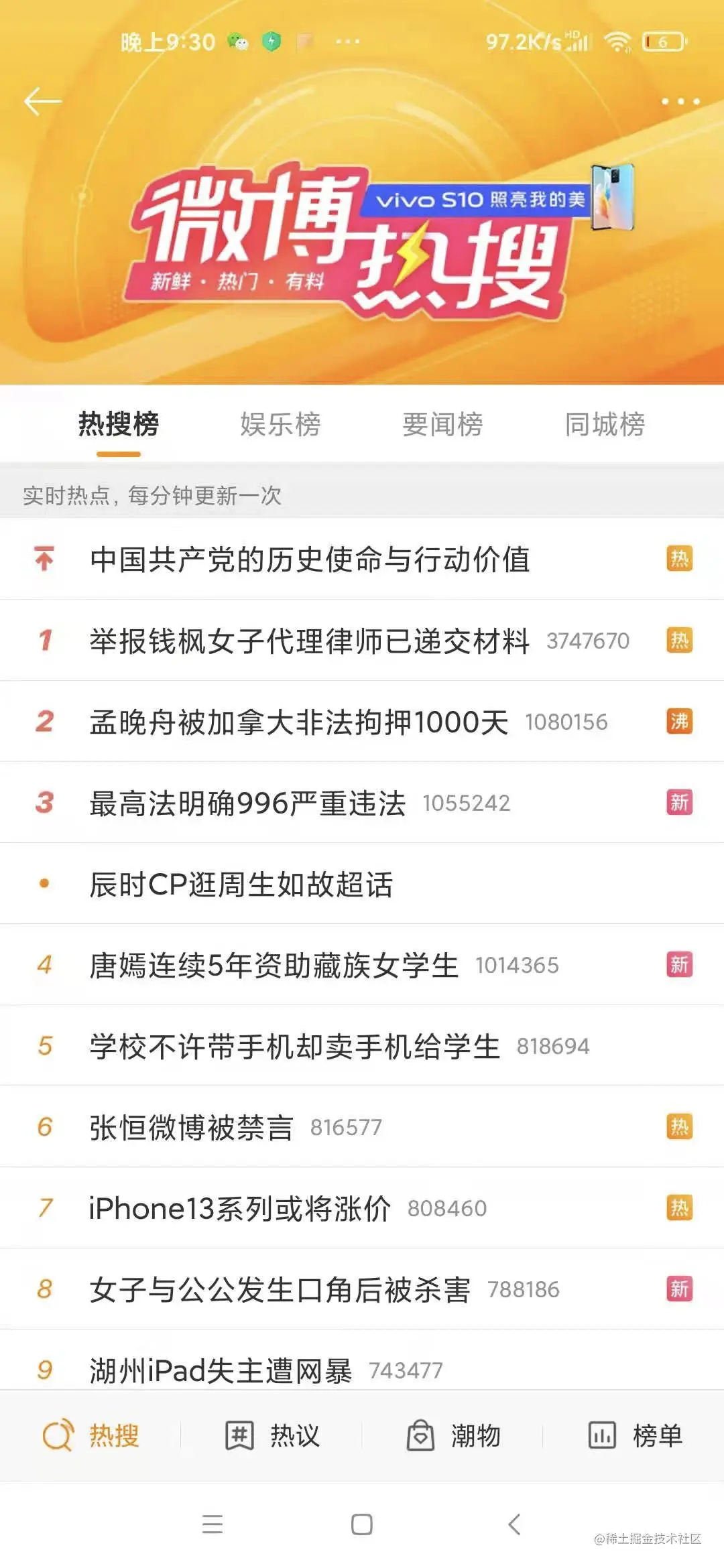Switch to the 同城榜 tab
Image resolution: width=724 pixels, height=1568 pixels.
click(x=605, y=425)
